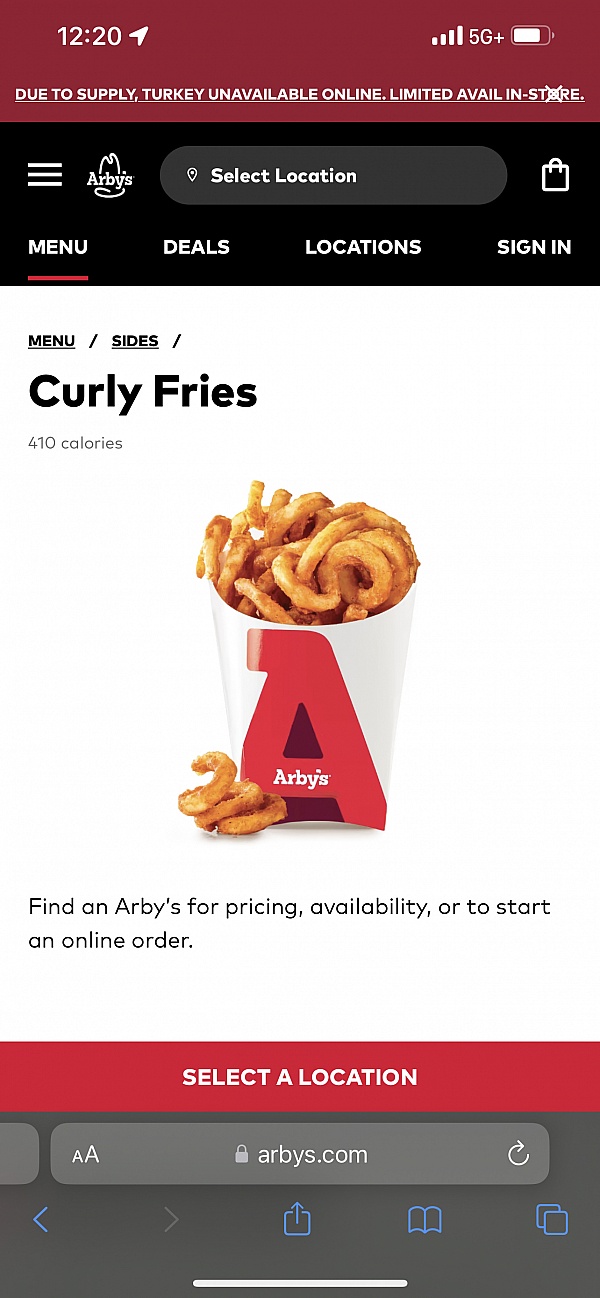Show all open Safari tabs
Image resolution: width=600 pixels, height=1298 pixels.
click(552, 1220)
